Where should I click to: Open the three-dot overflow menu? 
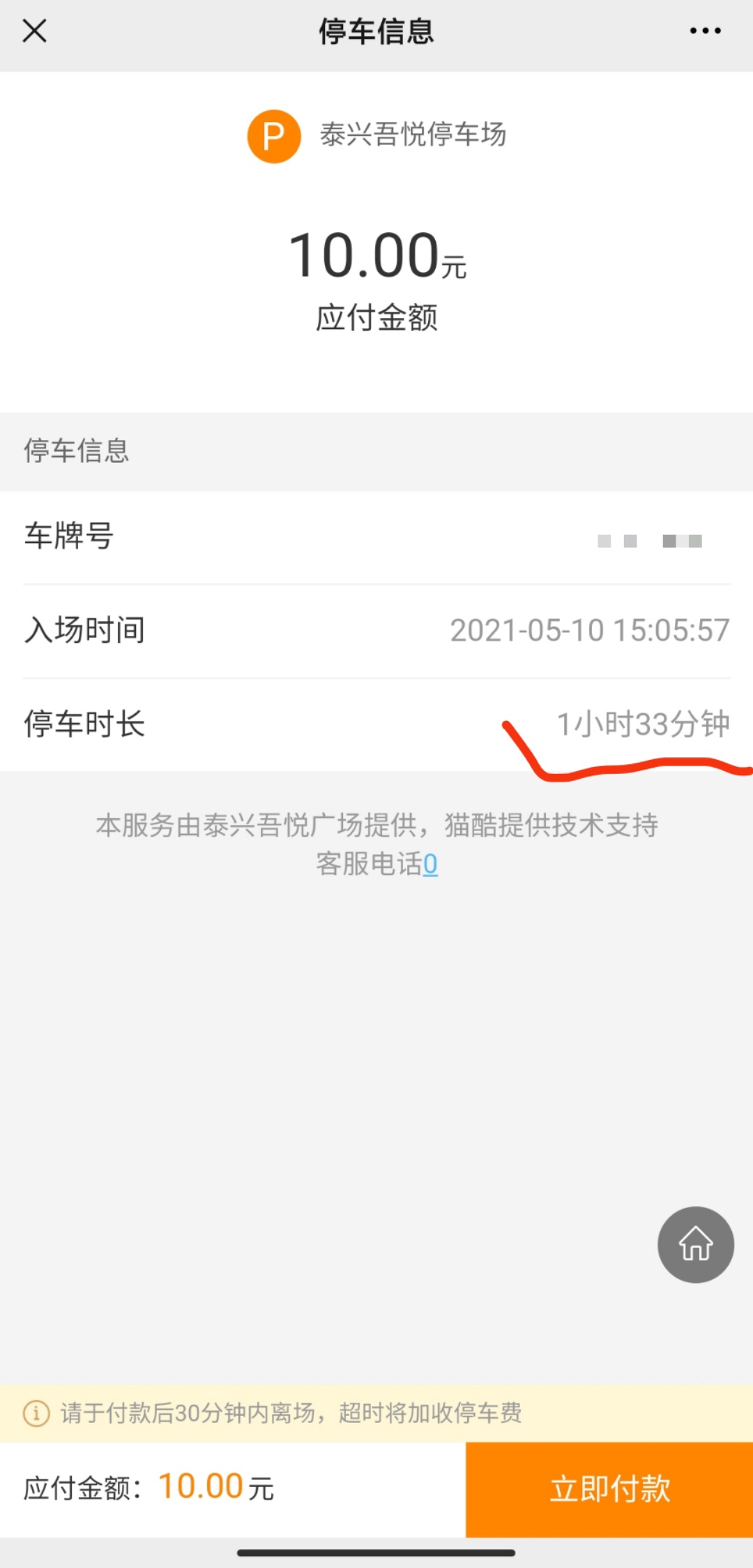tap(705, 31)
